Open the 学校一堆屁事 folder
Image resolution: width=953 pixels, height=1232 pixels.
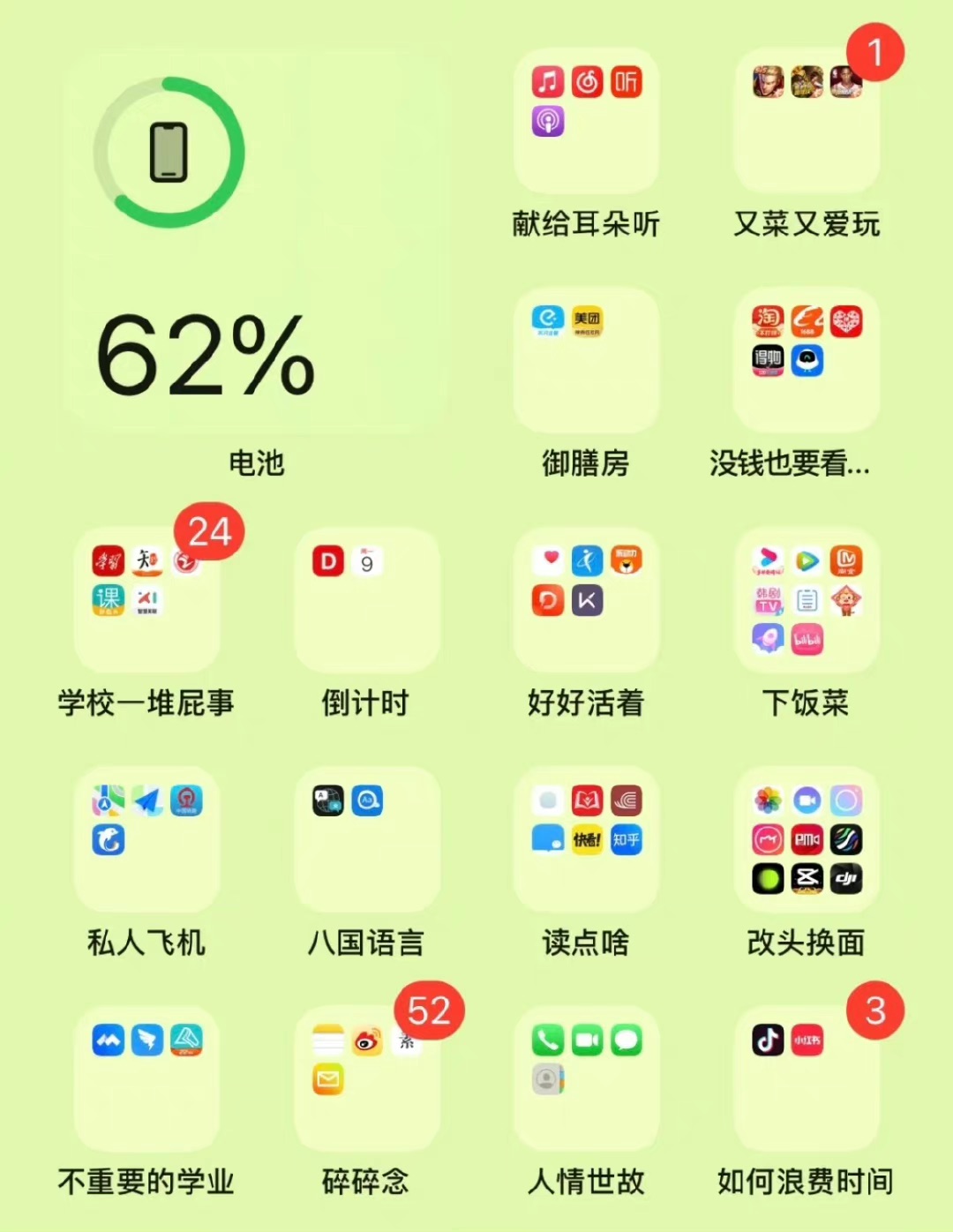click(x=146, y=600)
